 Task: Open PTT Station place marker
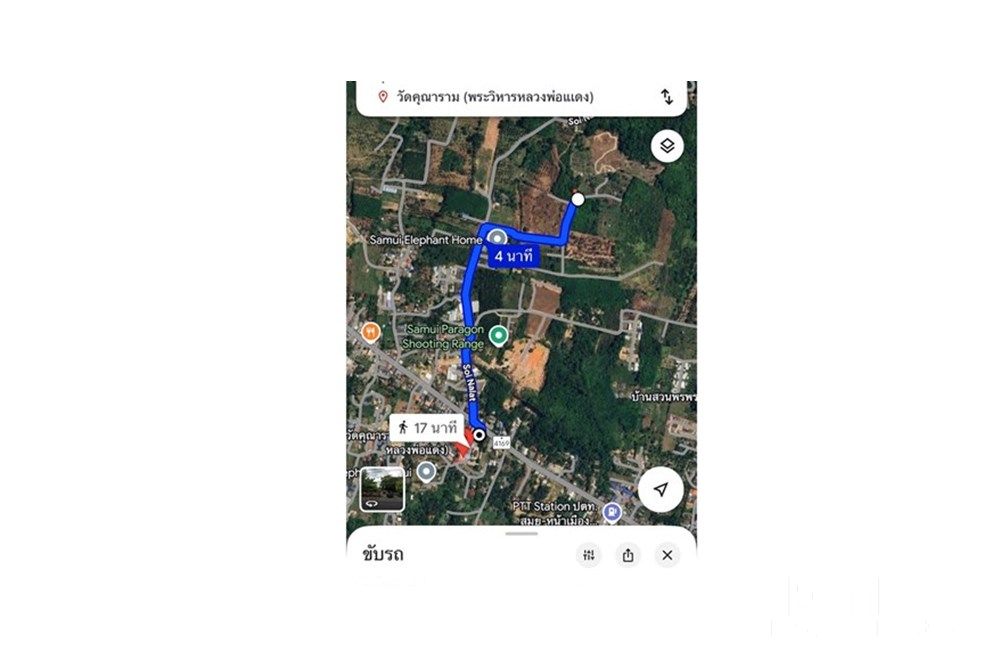click(x=611, y=513)
